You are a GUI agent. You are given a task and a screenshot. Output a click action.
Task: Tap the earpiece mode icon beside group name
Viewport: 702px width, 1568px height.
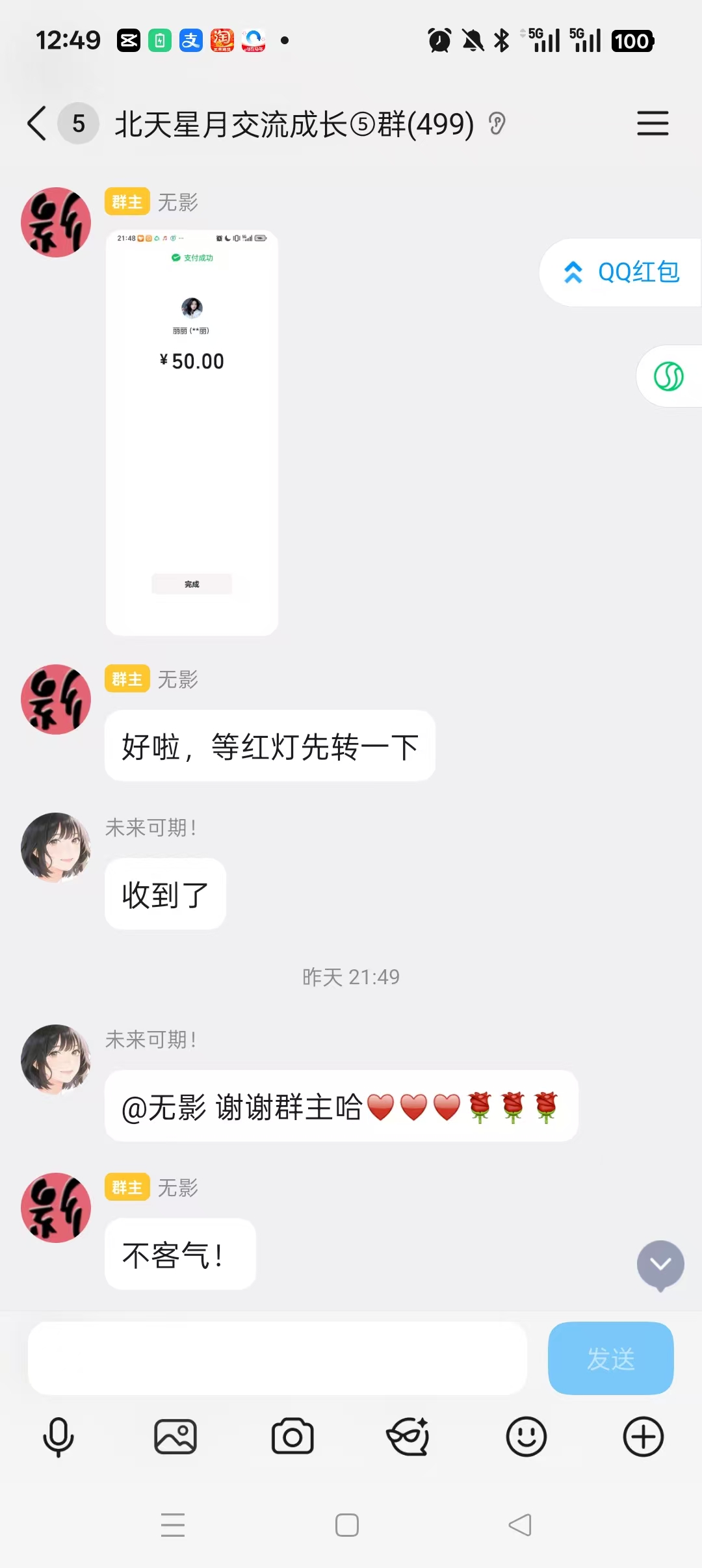click(497, 124)
